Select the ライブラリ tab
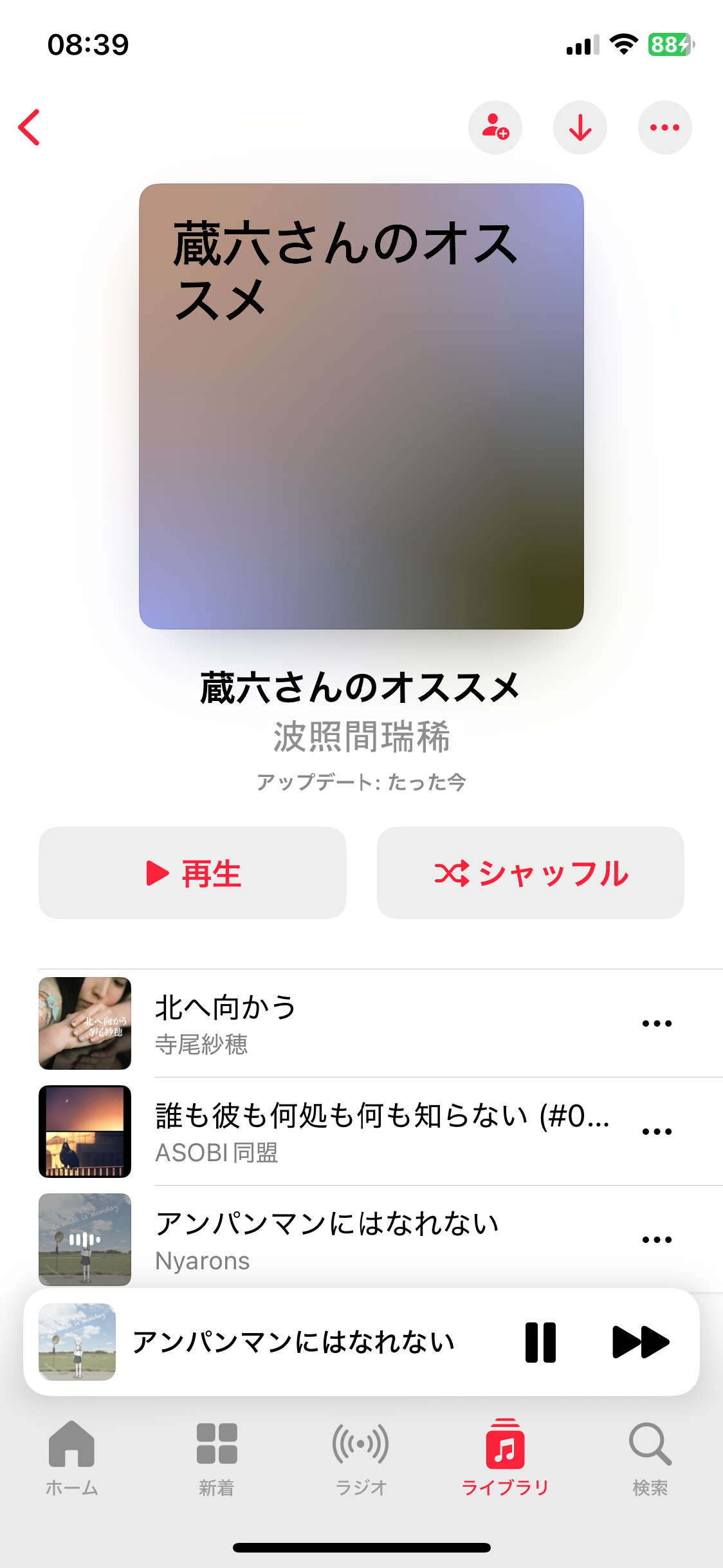This screenshot has height=1568, width=723. coord(505,1458)
